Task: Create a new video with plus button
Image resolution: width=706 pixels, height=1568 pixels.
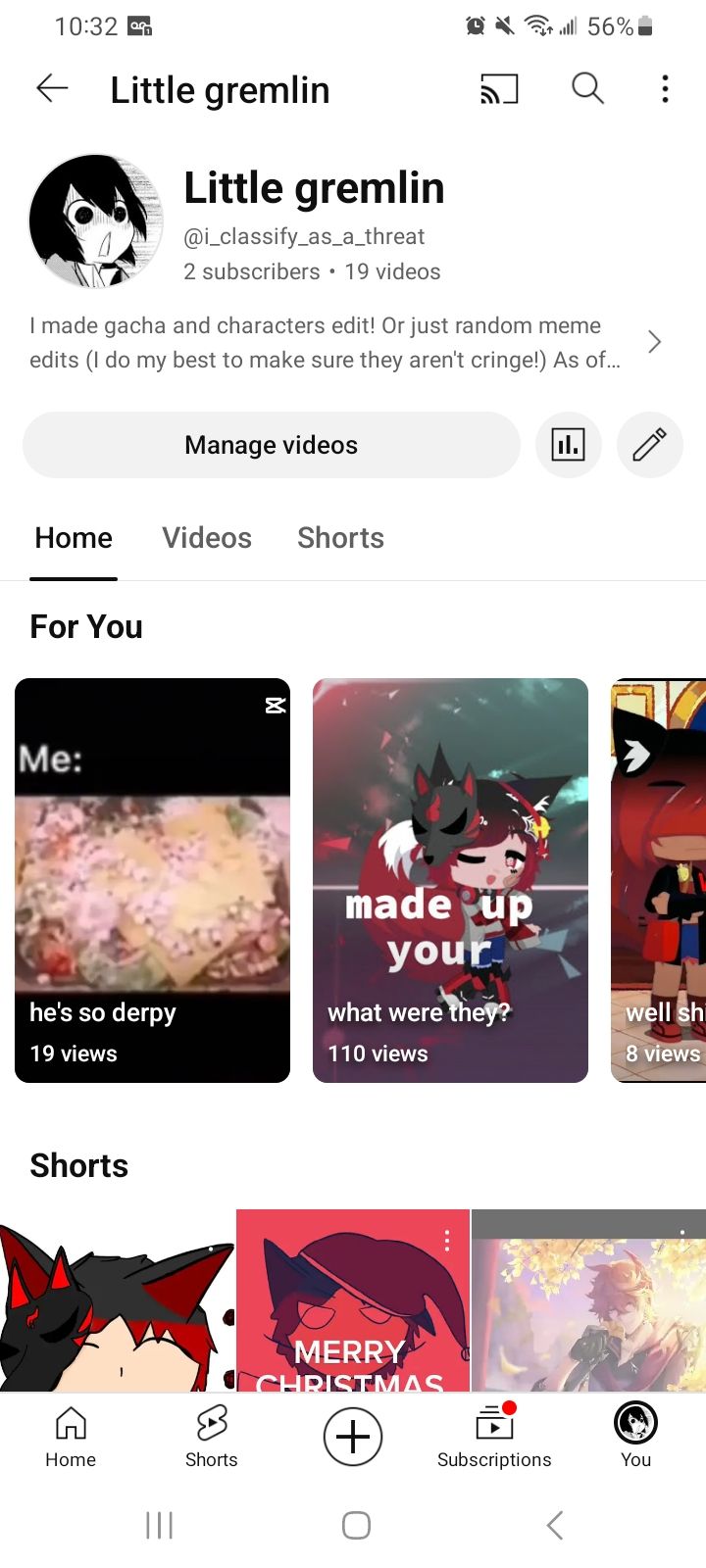Action: pyautogui.click(x=353, y=1437)
